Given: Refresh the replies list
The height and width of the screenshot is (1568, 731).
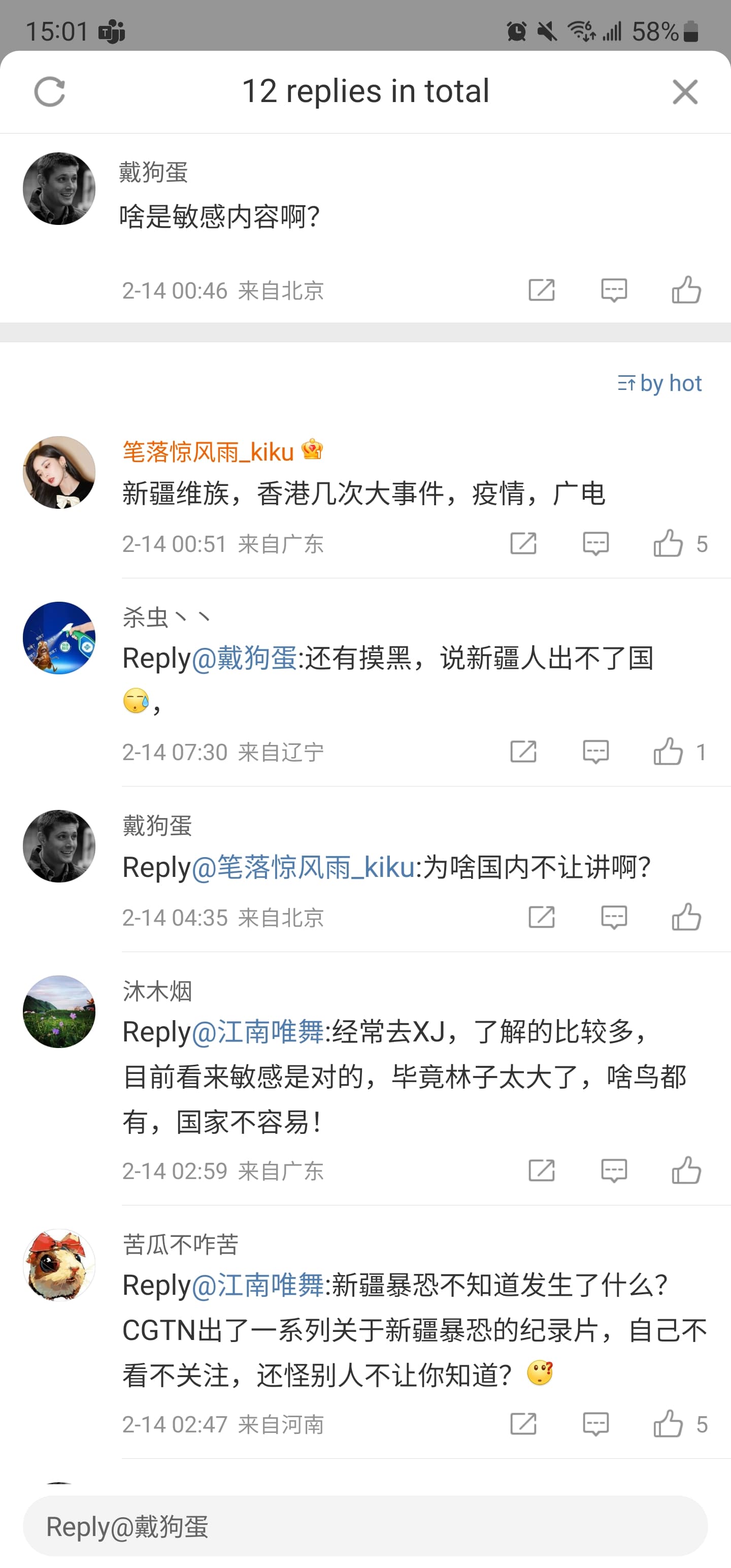Looking at the screenshot, I should pos(49,92).
